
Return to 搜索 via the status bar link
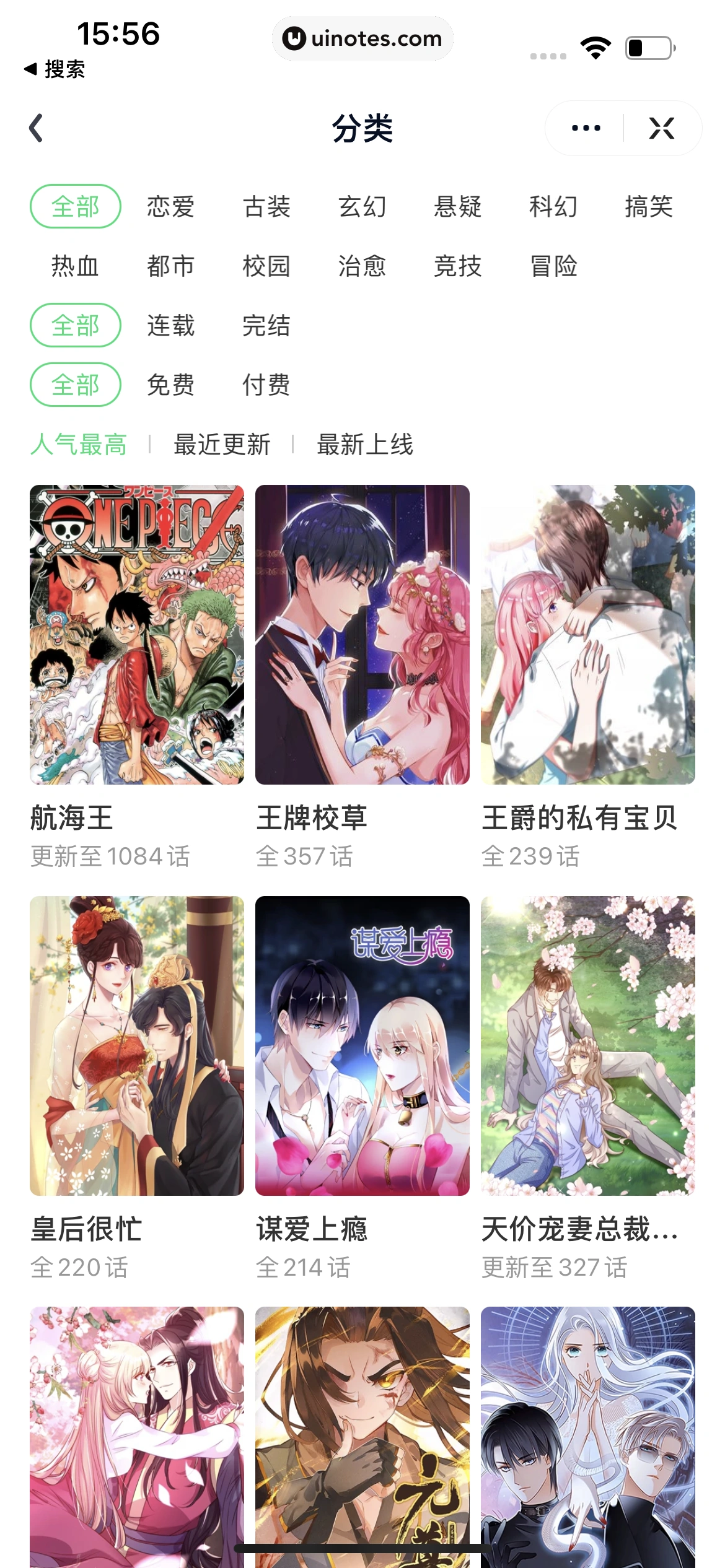pos(55,69)
